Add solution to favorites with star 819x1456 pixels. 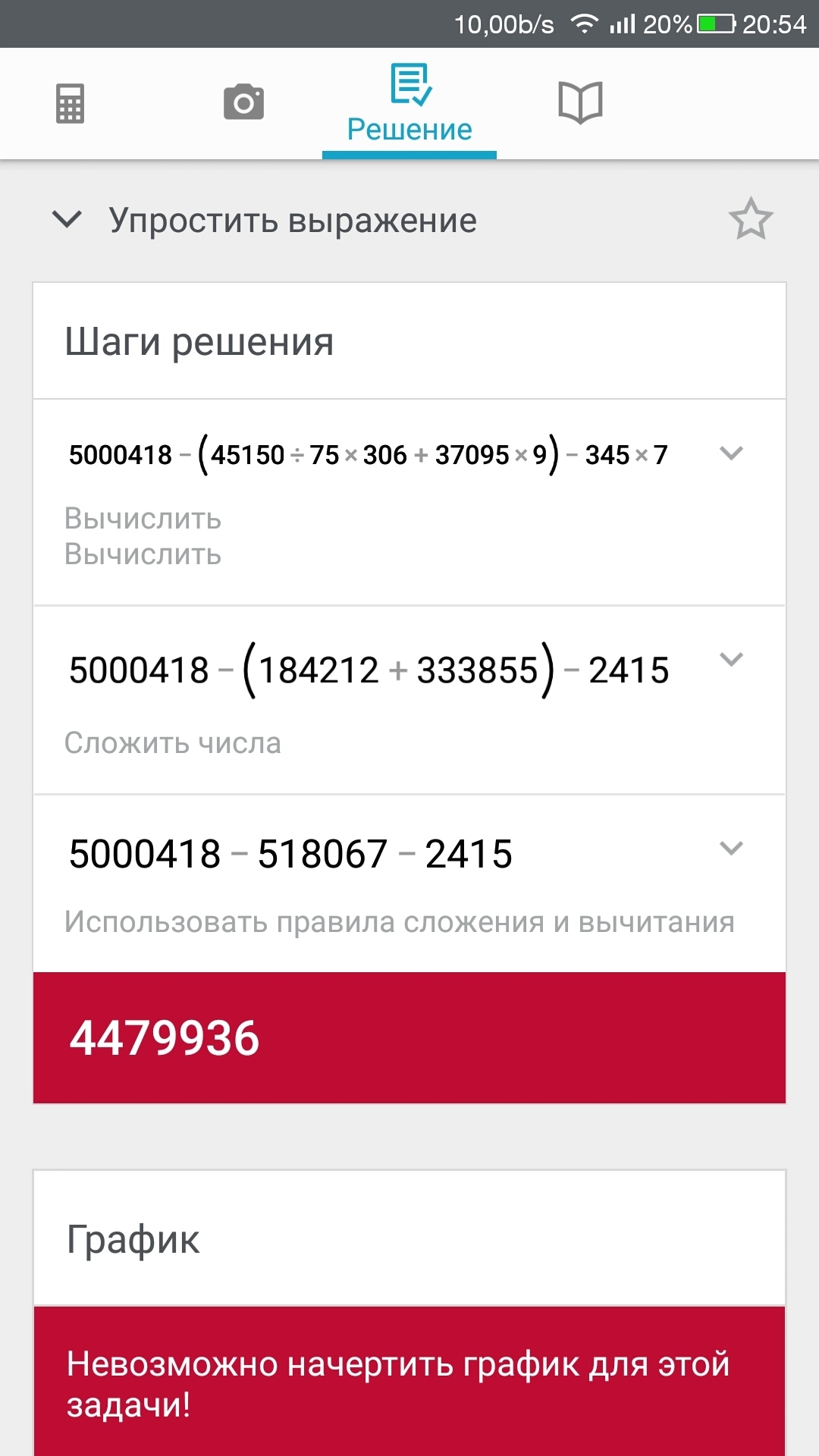[750, 220]
